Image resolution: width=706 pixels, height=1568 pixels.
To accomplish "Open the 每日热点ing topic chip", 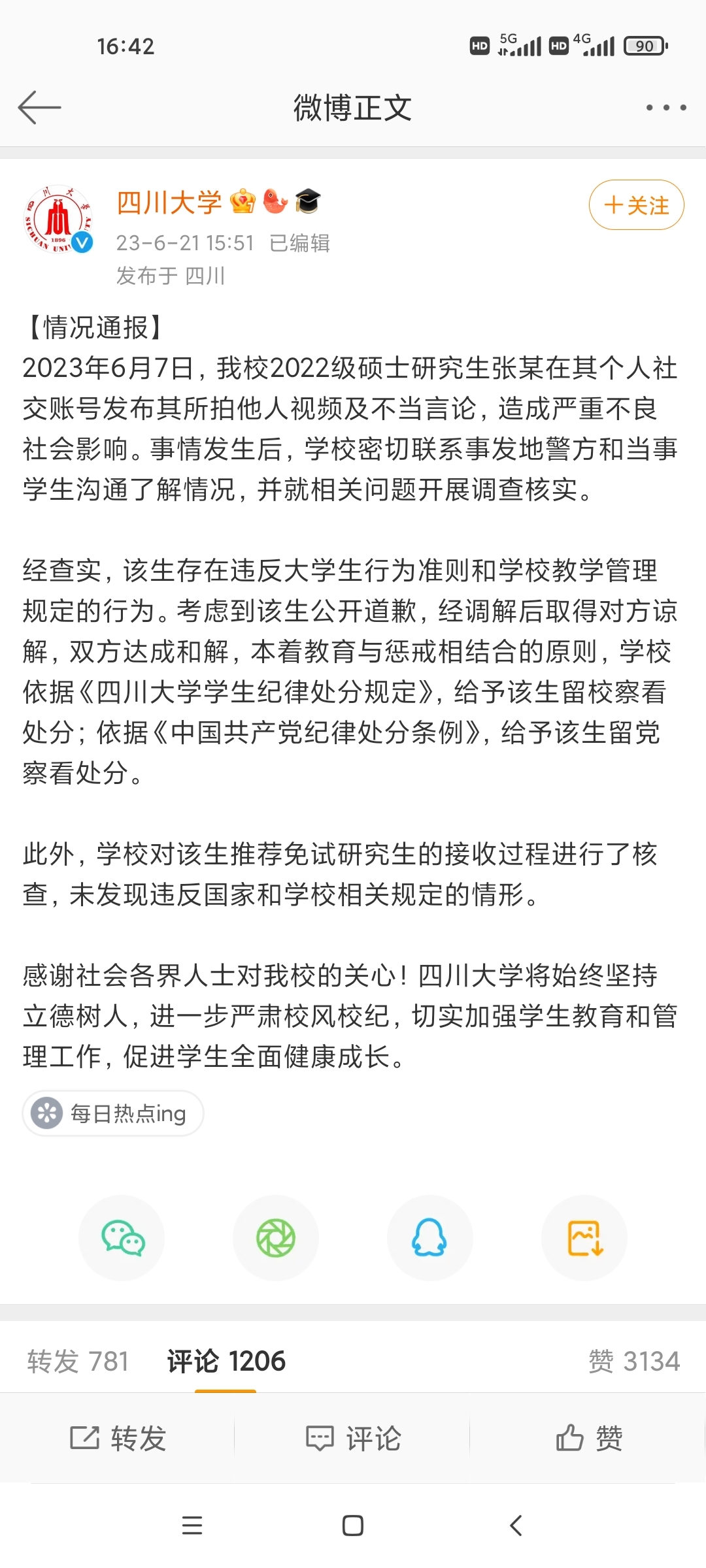I will tap(114, 1113).
